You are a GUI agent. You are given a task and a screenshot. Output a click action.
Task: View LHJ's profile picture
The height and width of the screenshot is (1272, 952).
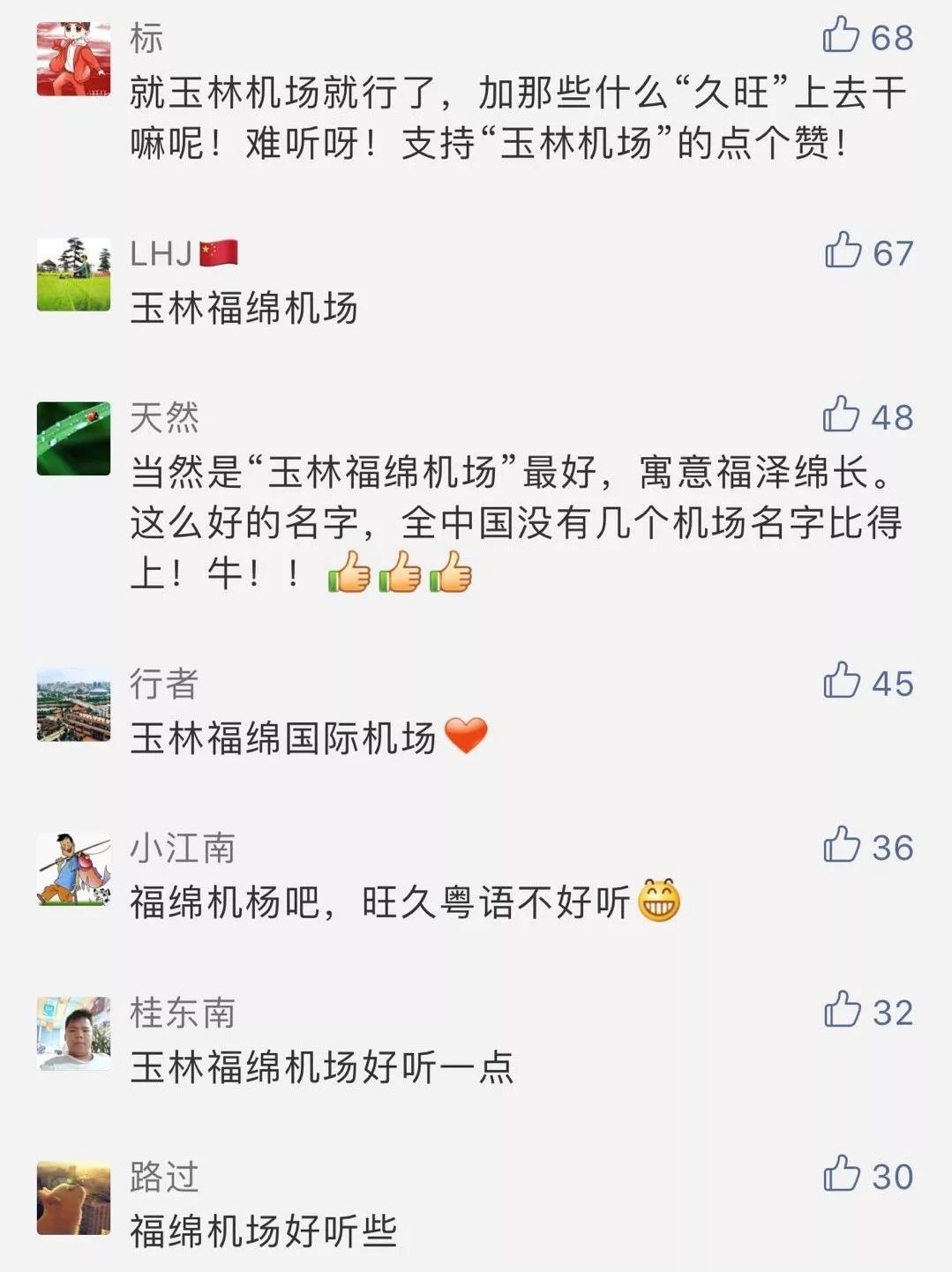tap(74, 274)
